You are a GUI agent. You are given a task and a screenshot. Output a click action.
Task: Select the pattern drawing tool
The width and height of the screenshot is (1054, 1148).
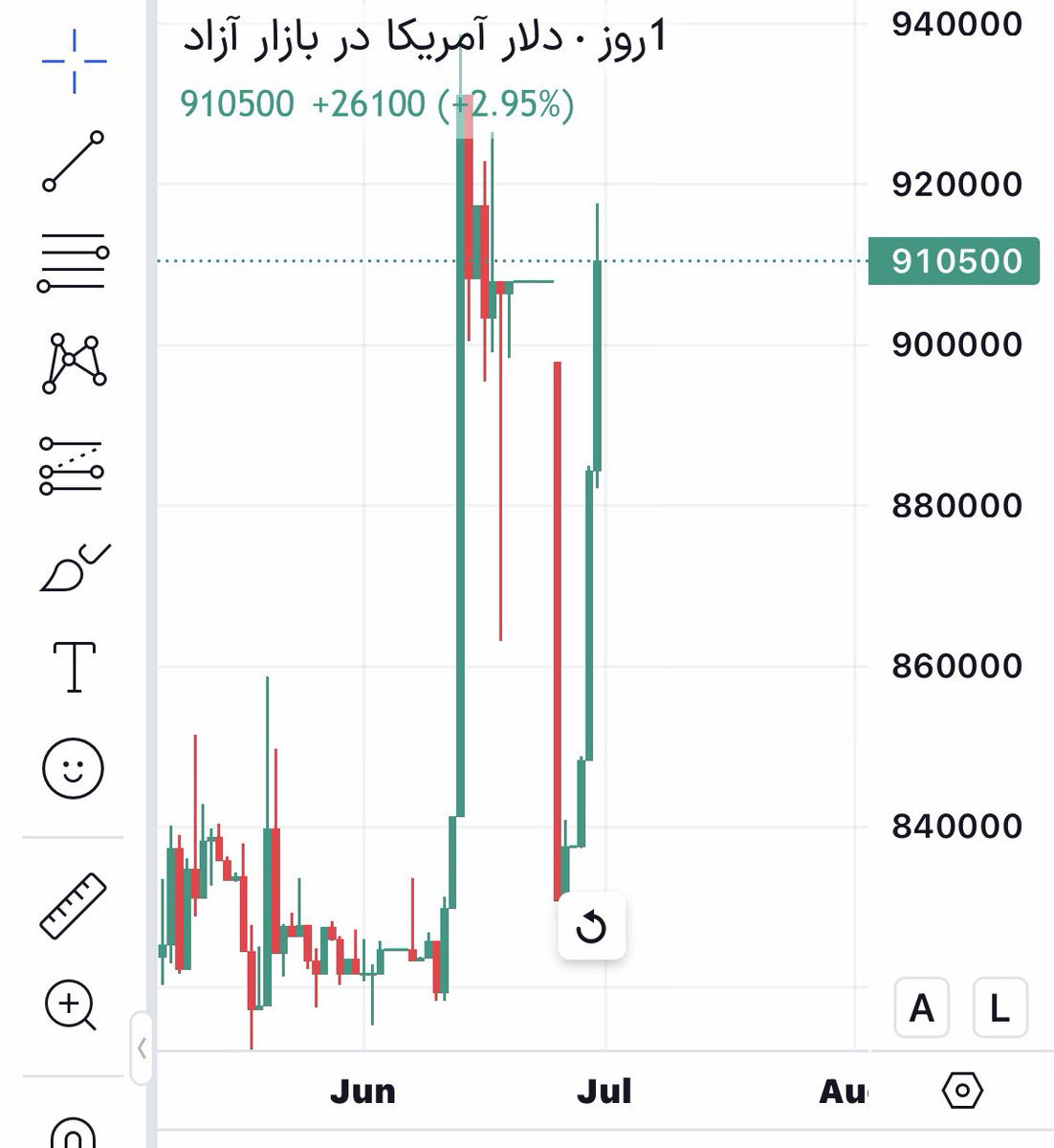click(74, 364)
